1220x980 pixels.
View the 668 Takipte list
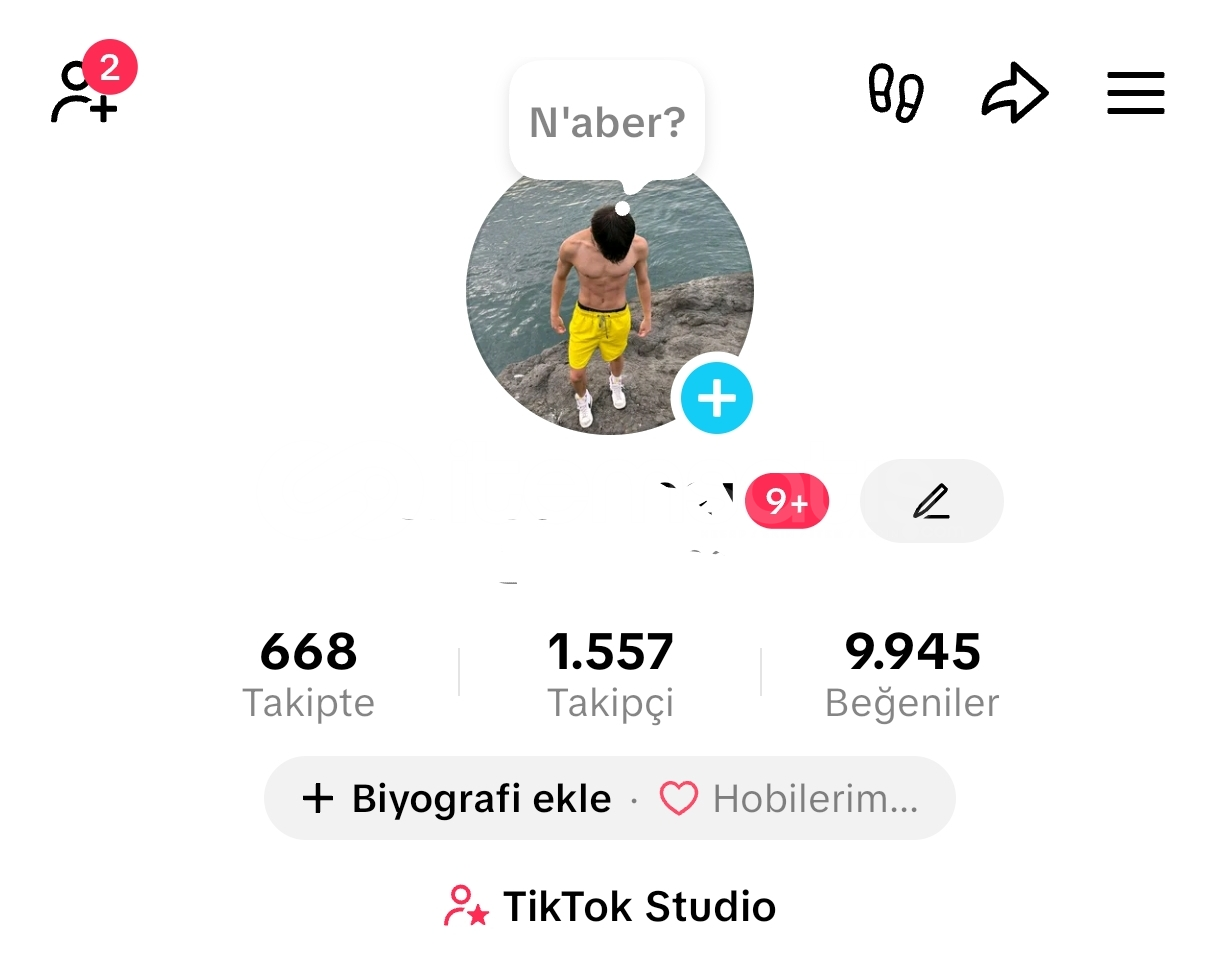(308, 673)
